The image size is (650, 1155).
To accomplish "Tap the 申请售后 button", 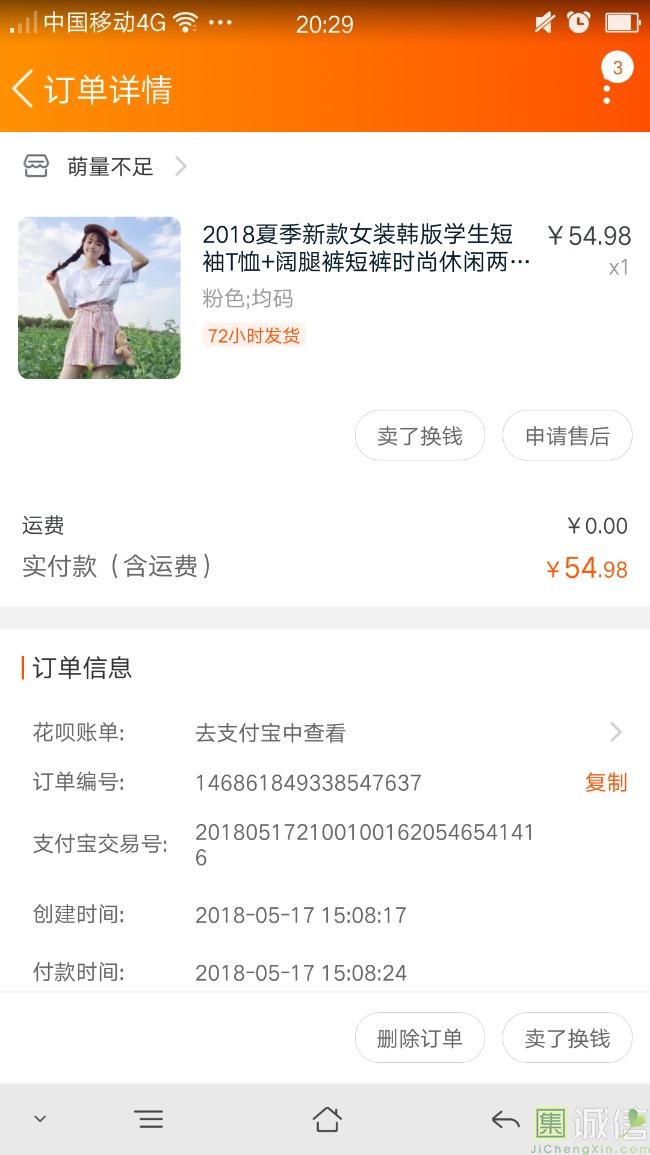I will pos(567,436).
